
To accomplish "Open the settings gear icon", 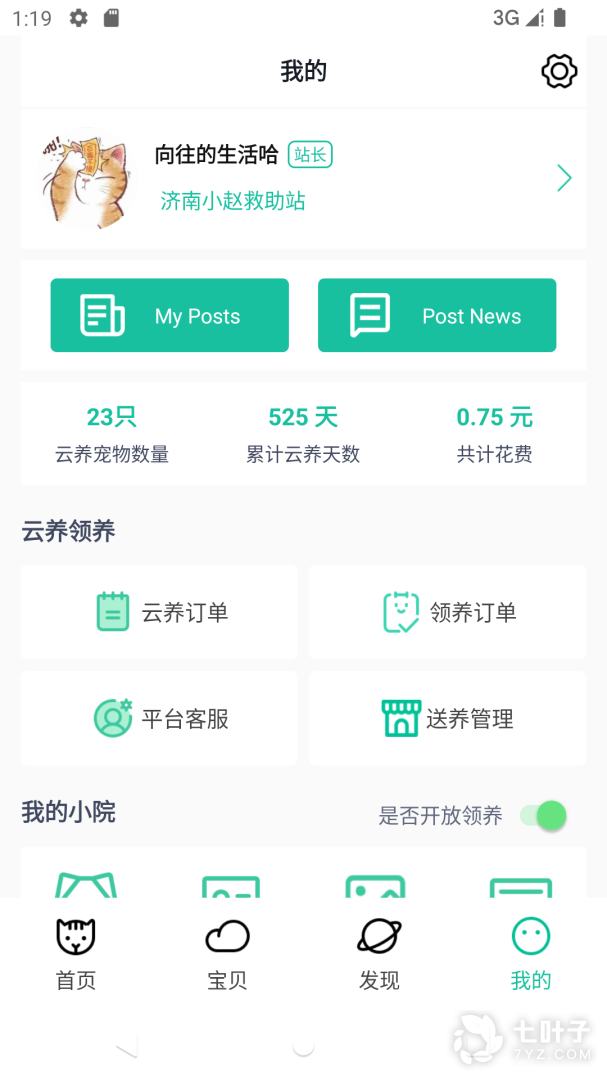I will point(559,71).
